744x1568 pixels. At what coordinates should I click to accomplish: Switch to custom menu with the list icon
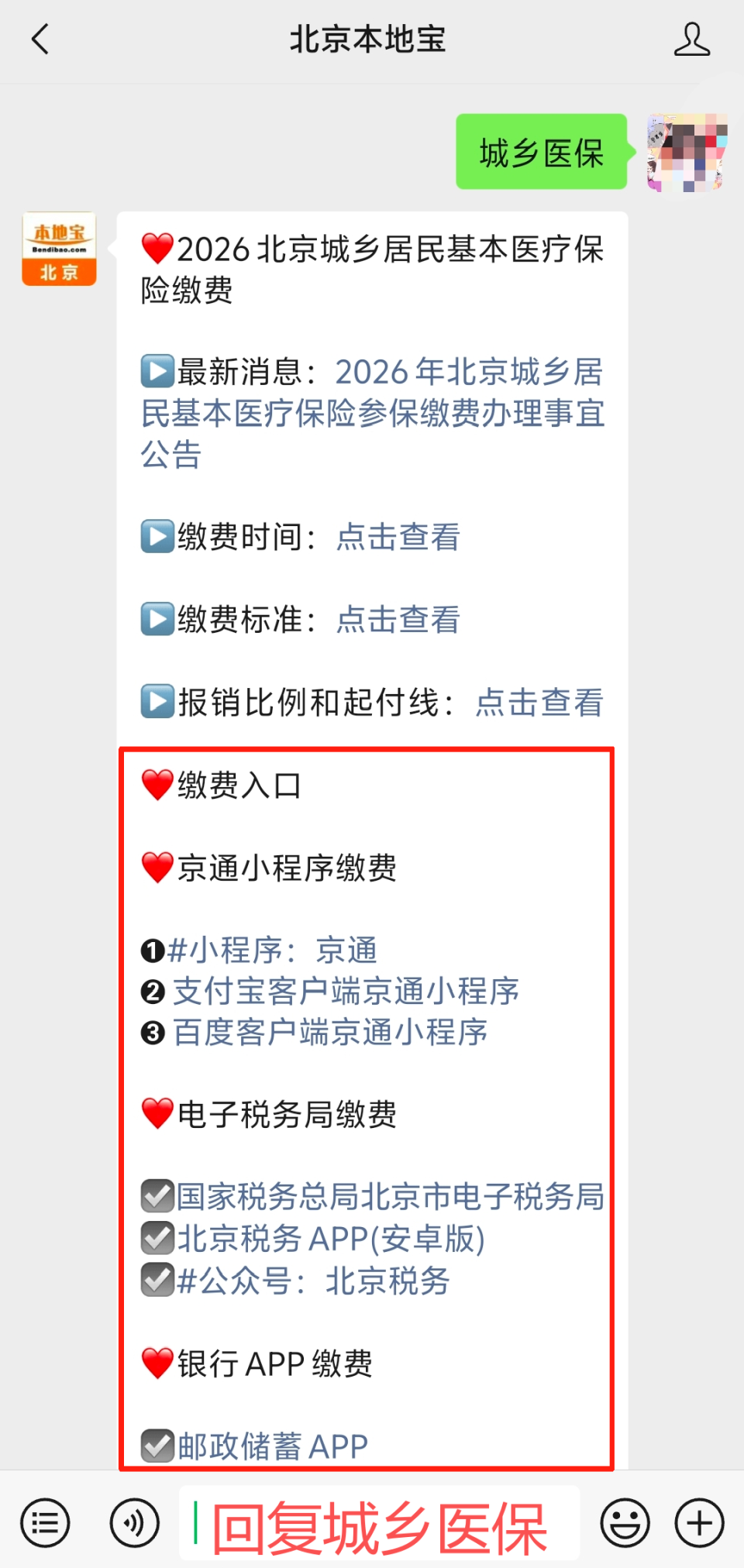[x=44, y=1522]
